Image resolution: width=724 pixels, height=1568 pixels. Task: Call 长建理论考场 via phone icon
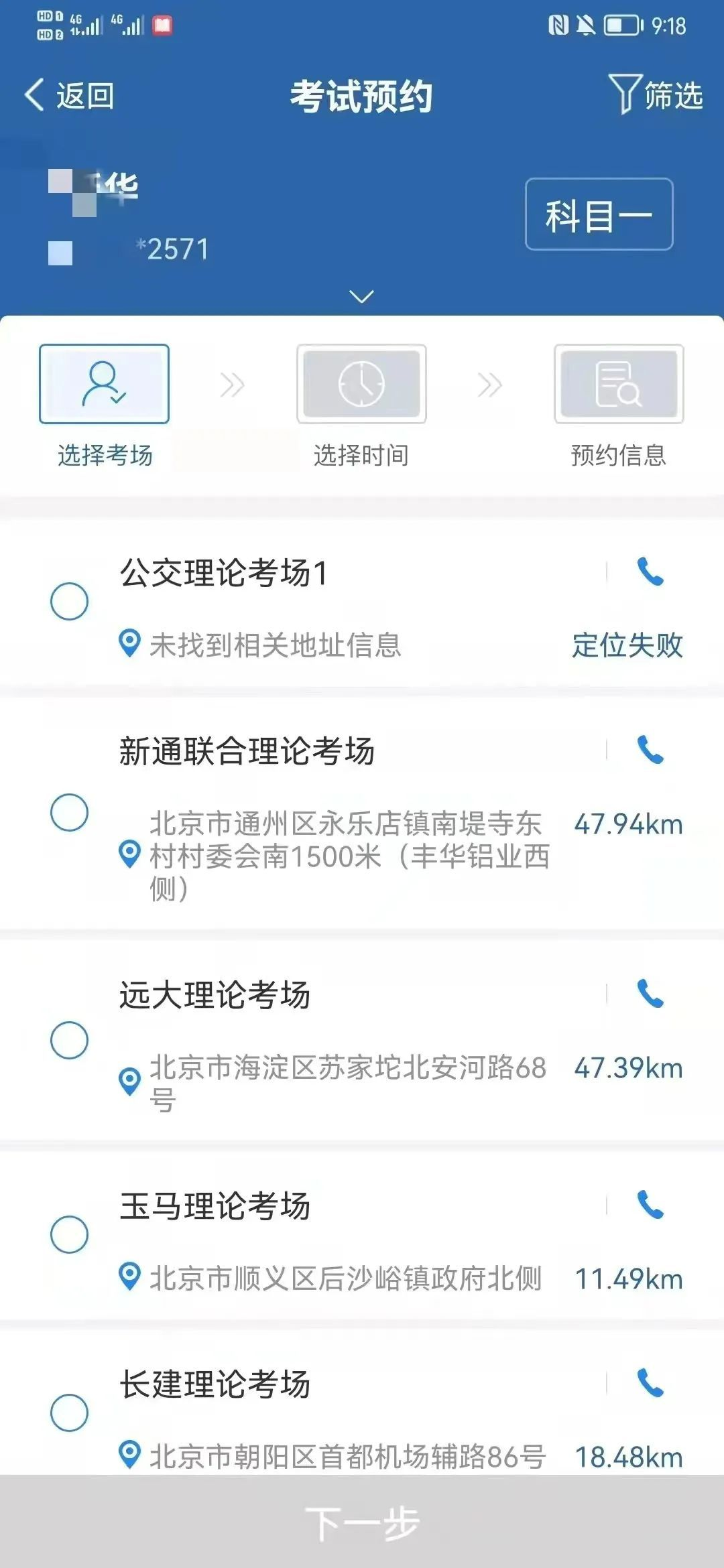tap(650, 1382)
